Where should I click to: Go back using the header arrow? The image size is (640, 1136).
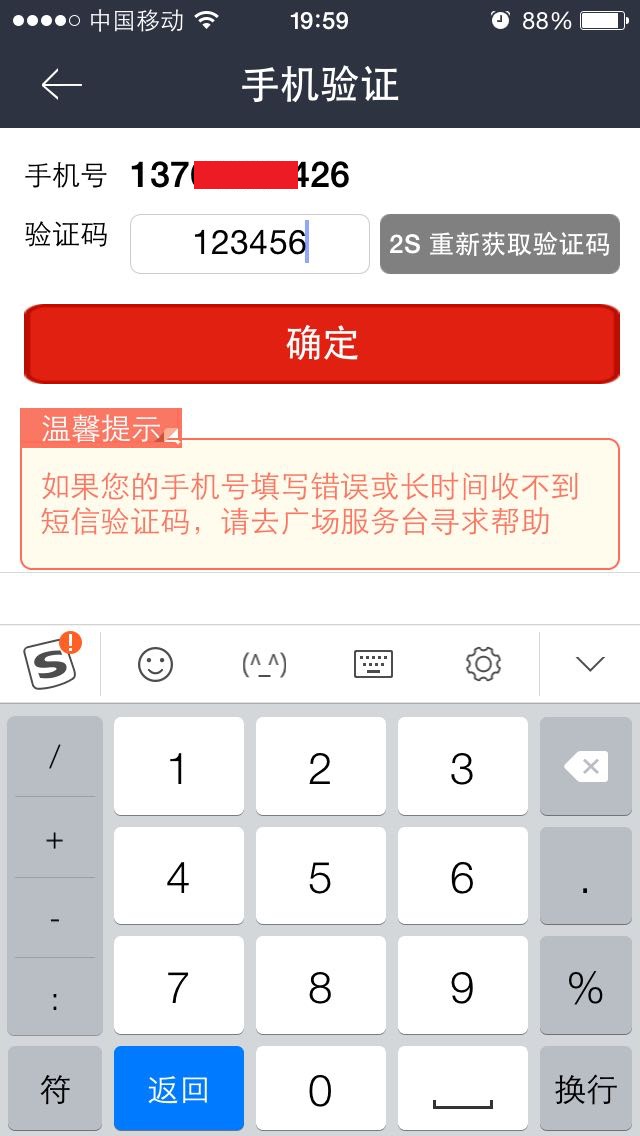pos(62,85)
